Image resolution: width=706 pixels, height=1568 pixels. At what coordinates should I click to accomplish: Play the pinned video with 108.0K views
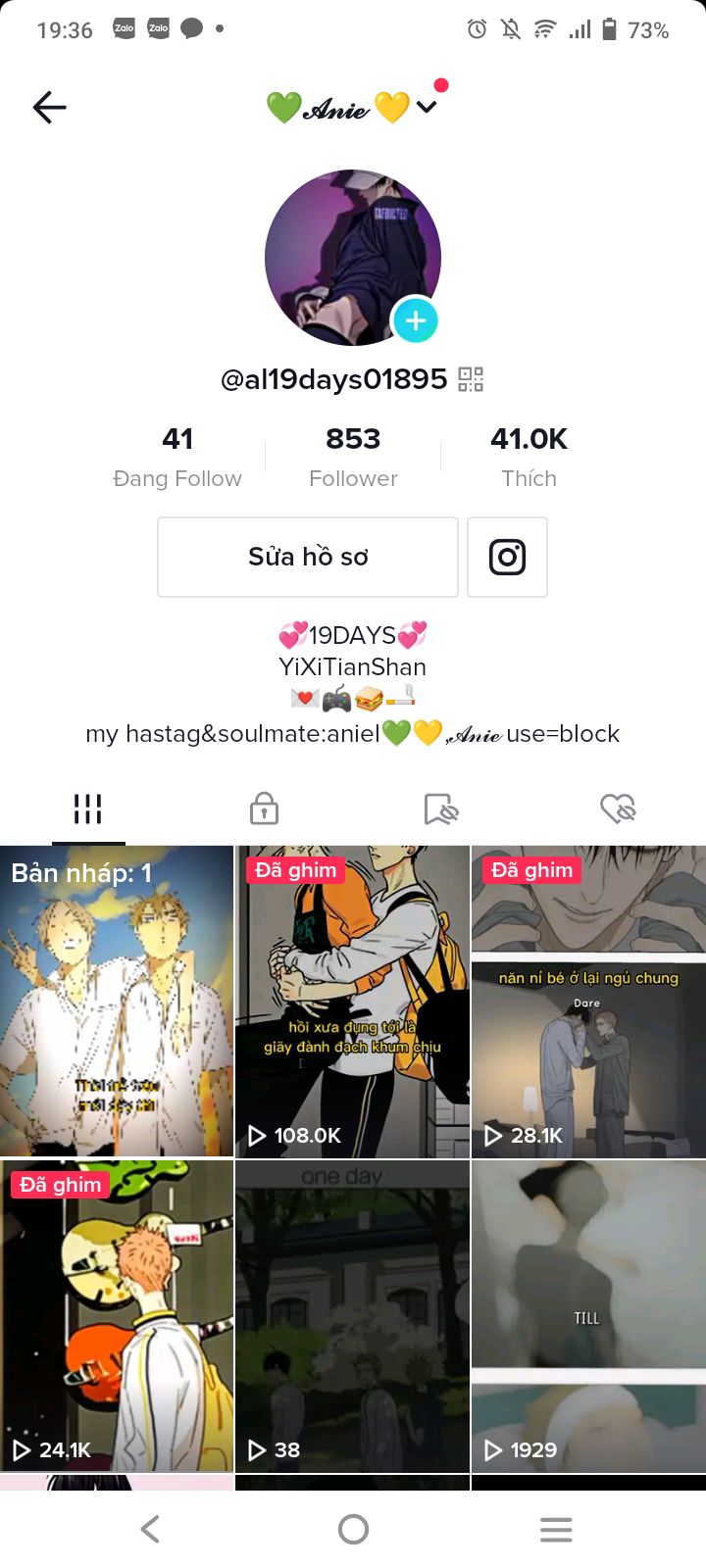(353, 1002)
